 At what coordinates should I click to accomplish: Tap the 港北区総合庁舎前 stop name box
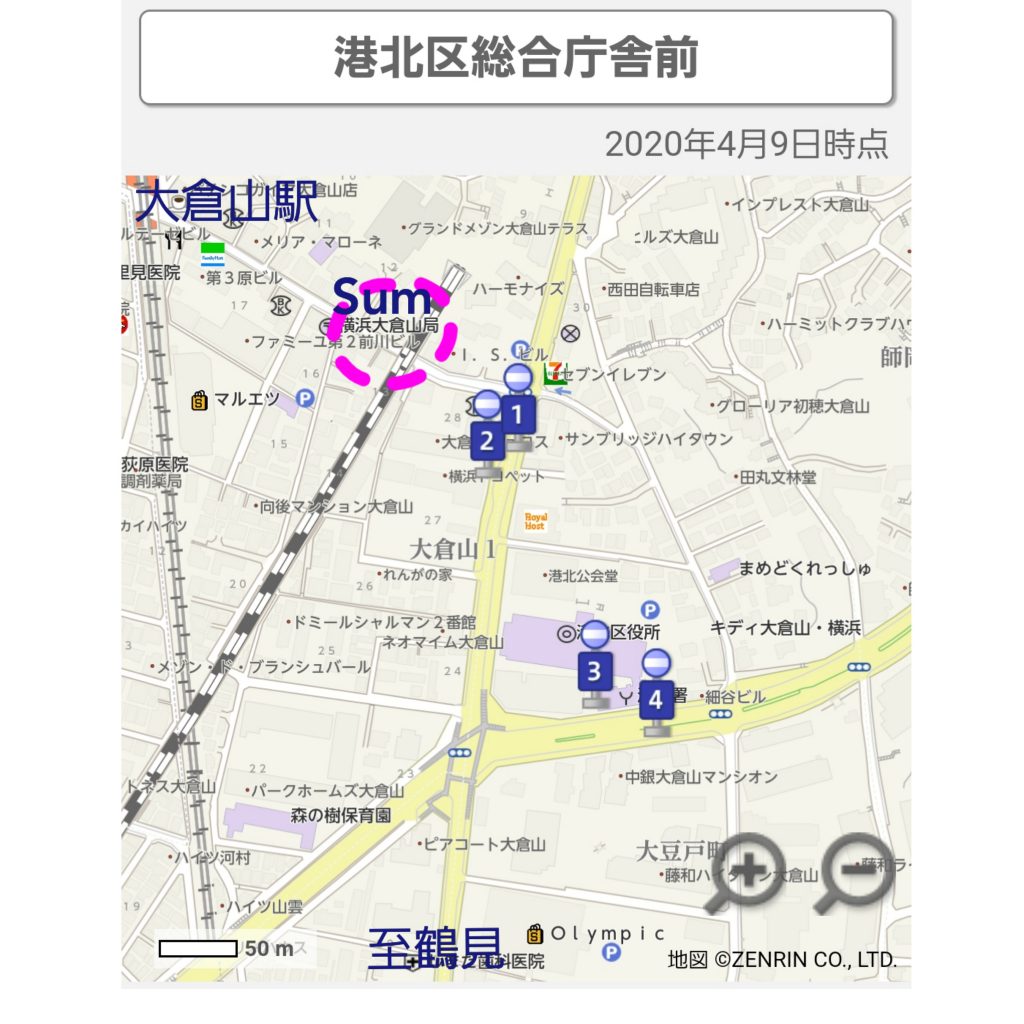click(x=516, y=58)
